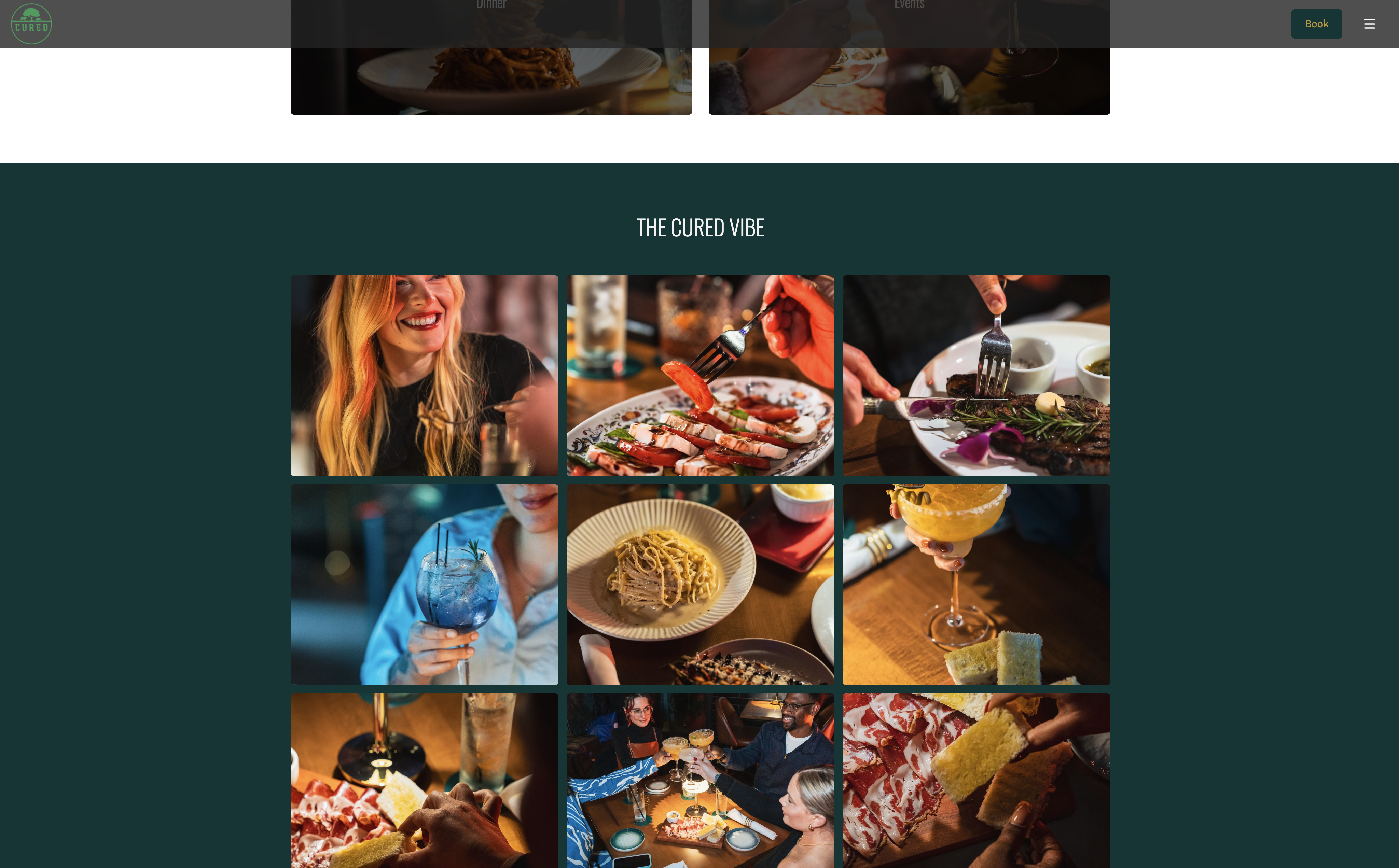View the caprese salad photo

[700, 376]
